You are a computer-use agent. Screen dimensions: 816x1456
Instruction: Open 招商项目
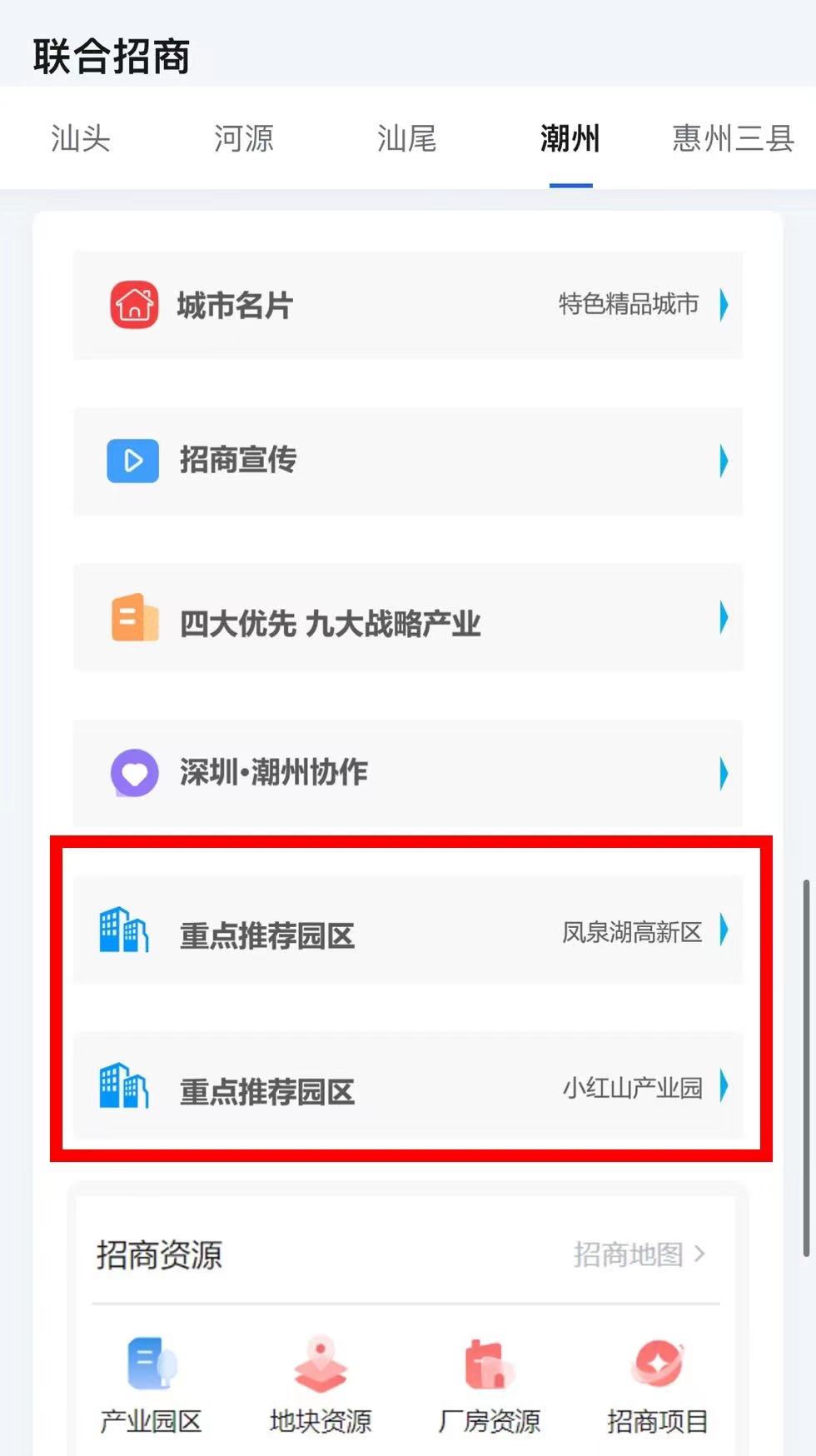pyautogui.click(x=658, y=1384)
